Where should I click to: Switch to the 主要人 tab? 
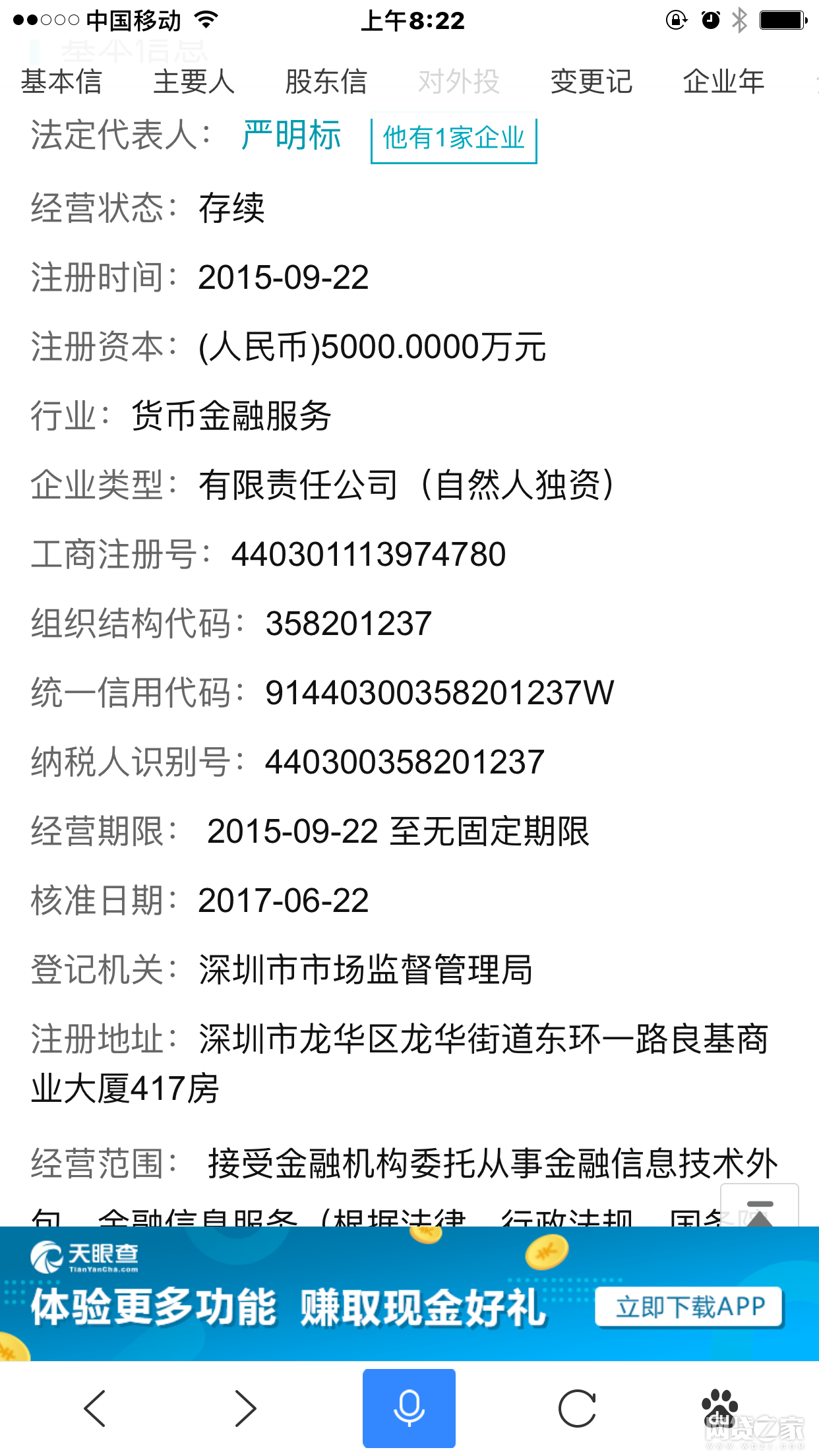pyautogui.click(x=194, y=82)
